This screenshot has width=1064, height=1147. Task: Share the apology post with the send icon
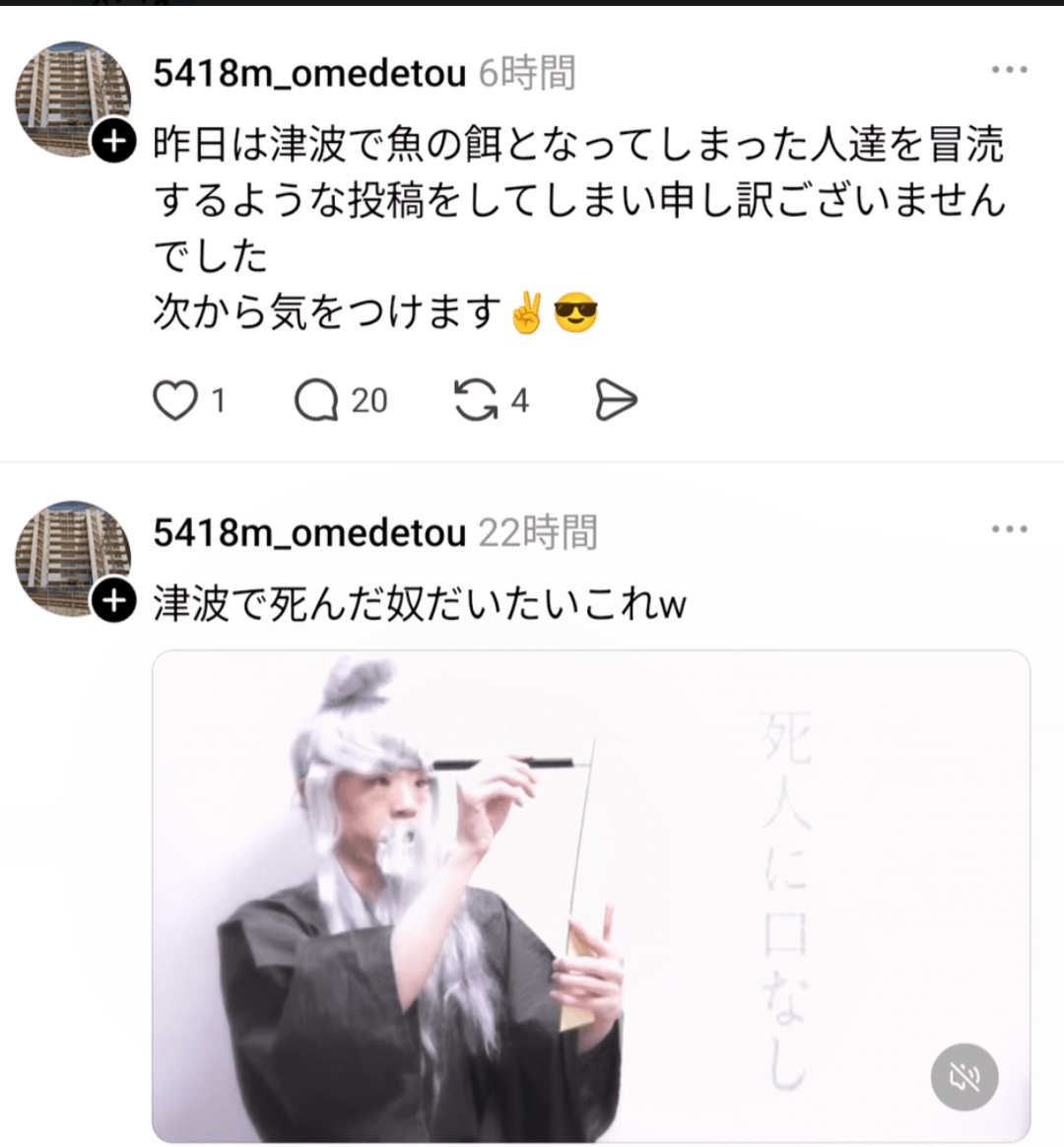click(x=616, y=399)
